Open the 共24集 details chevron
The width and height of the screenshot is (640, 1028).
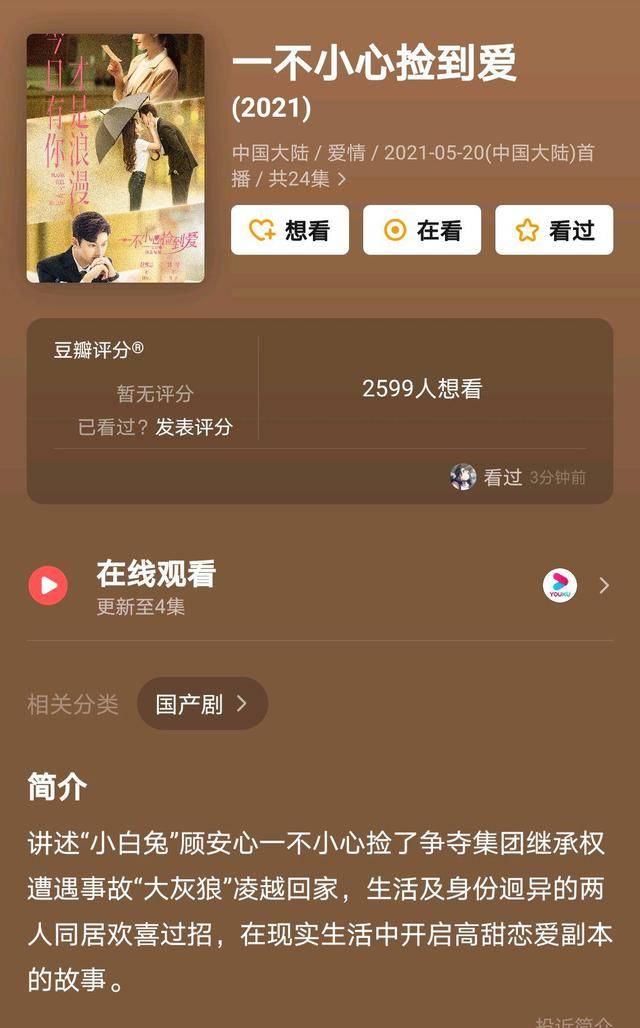[341, 179]
